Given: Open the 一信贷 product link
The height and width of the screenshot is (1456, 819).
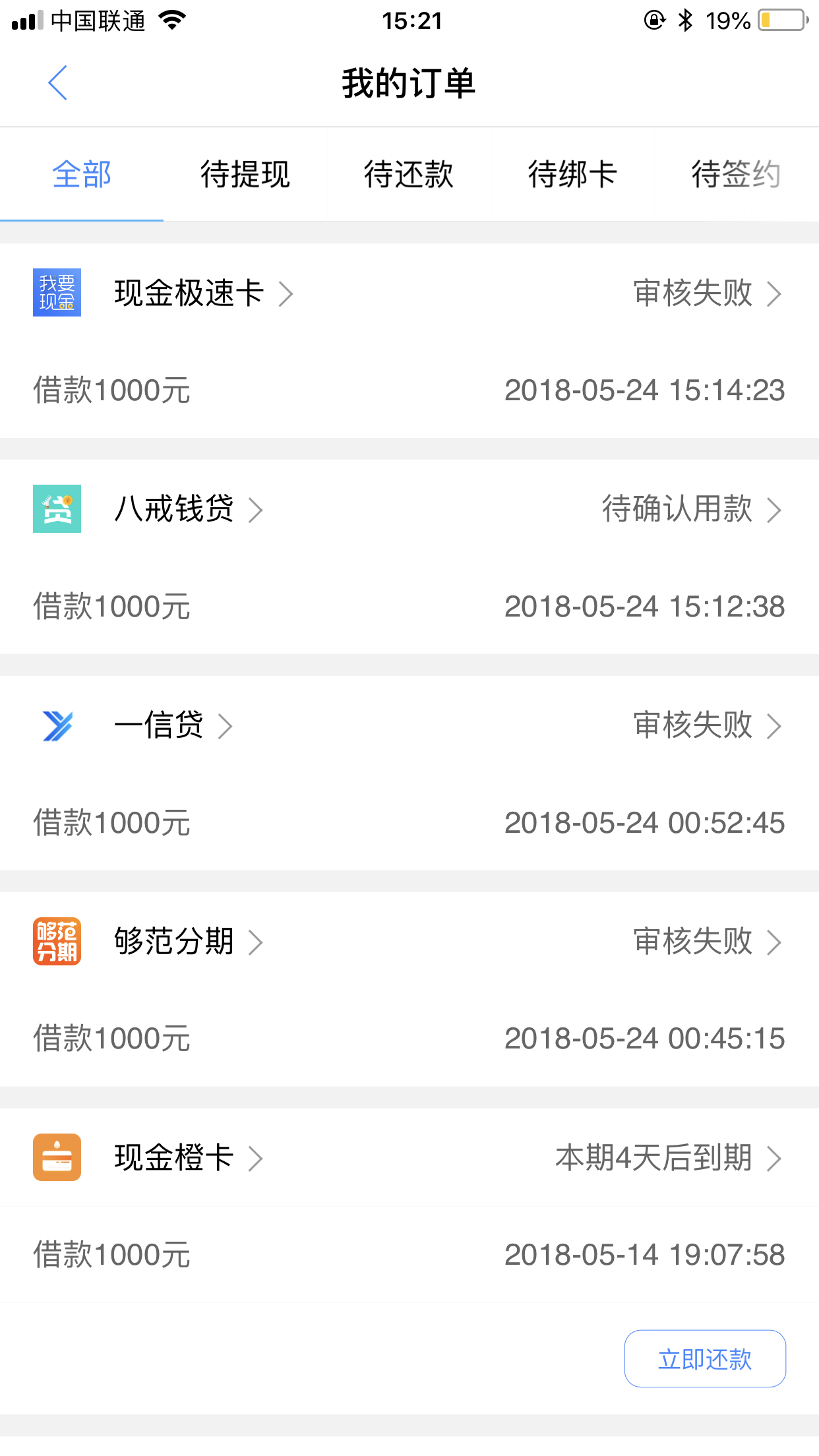Looking at the screenshot, I should coord(173,725).
